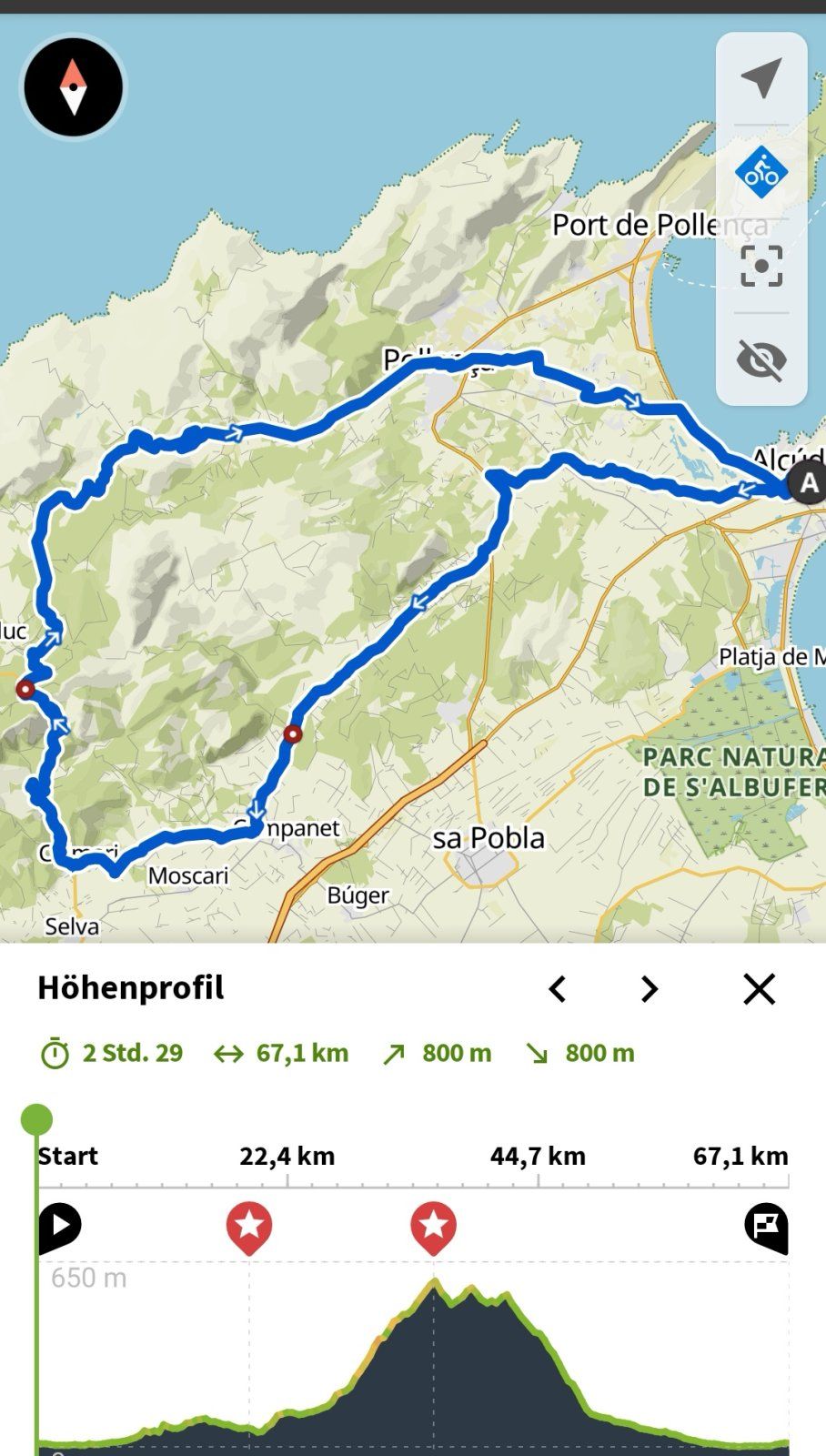The image size is (826, 1456).
Task: Select the first star waypoint on profile
Action: click(249, 1226)
